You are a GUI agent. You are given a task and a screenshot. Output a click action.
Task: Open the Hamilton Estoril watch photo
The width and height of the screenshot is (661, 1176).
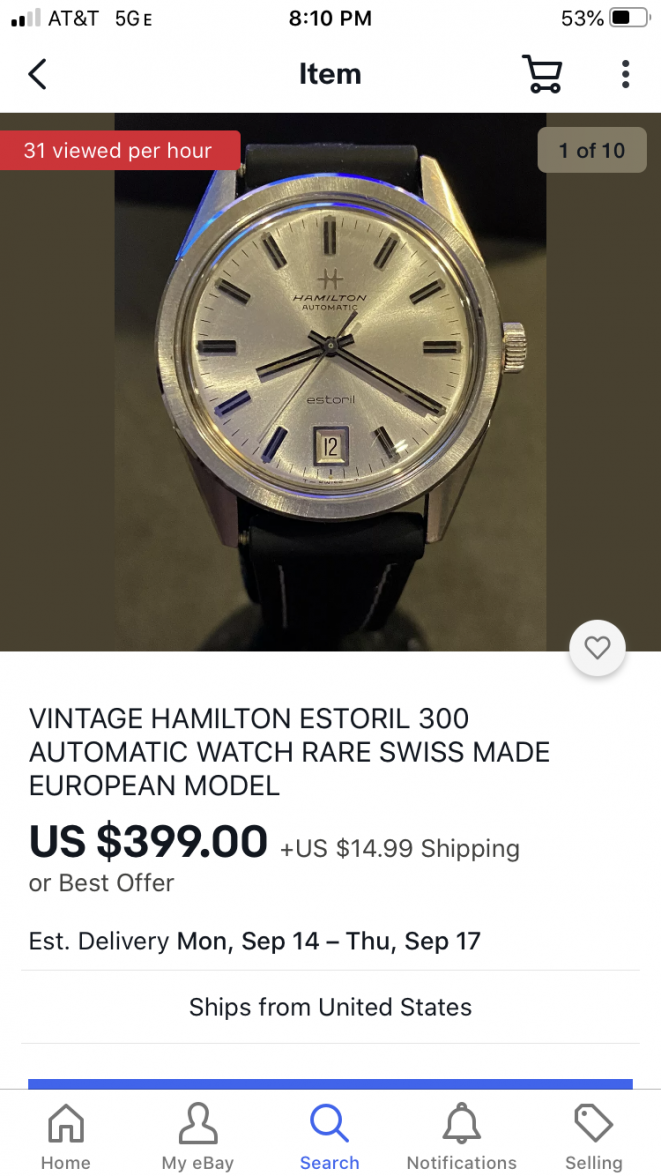tap(330, 380)
